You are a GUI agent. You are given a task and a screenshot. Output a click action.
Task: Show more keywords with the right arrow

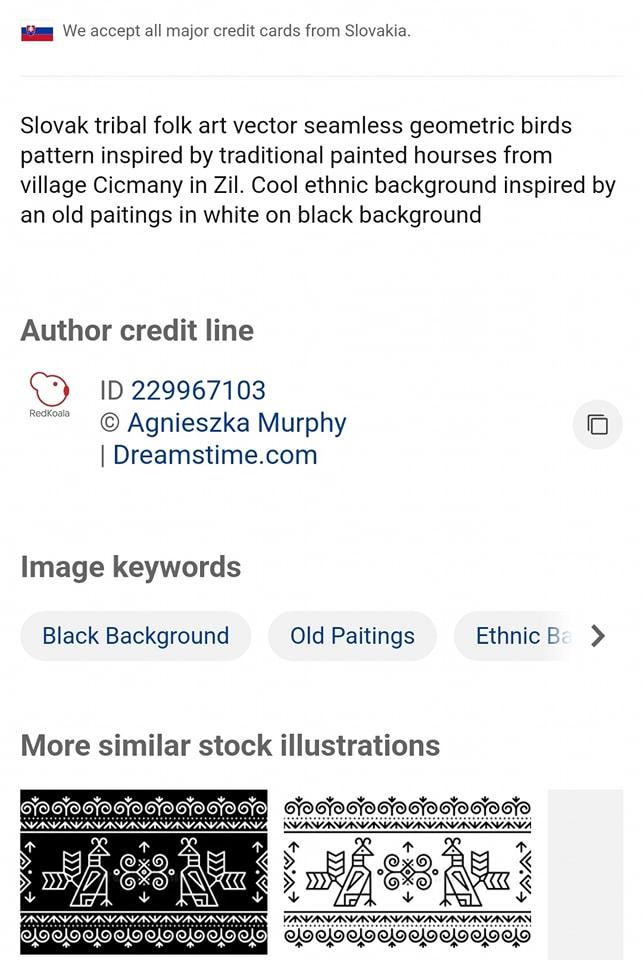[598, 636]
